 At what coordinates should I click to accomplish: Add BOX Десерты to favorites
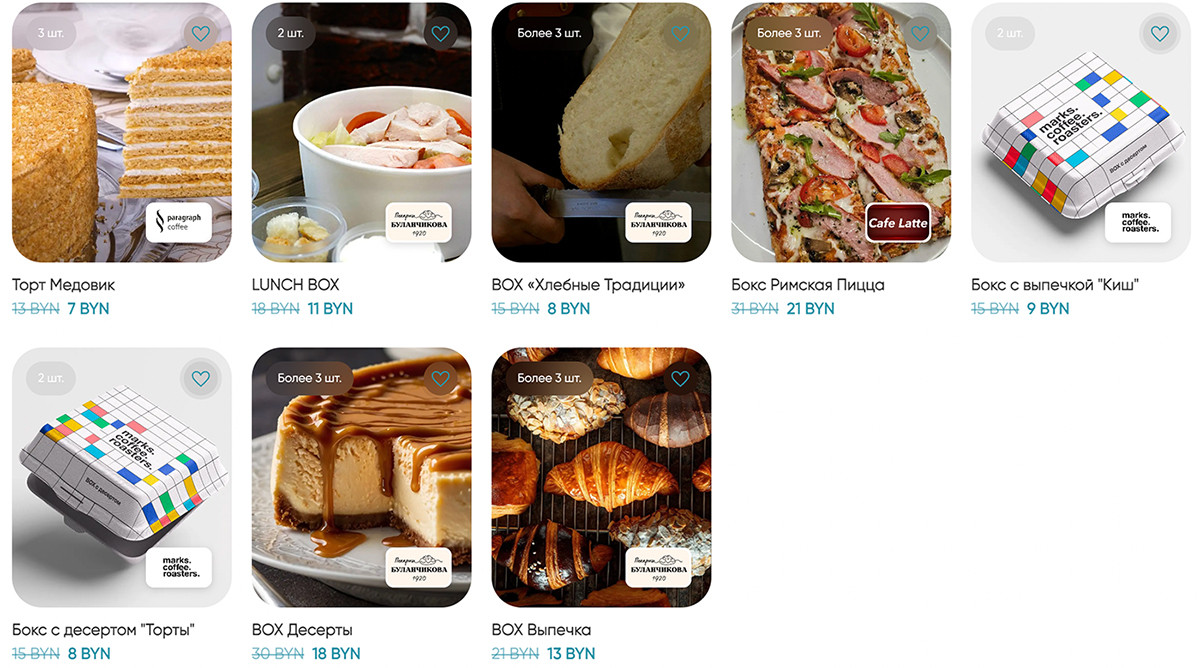[441, 379]
